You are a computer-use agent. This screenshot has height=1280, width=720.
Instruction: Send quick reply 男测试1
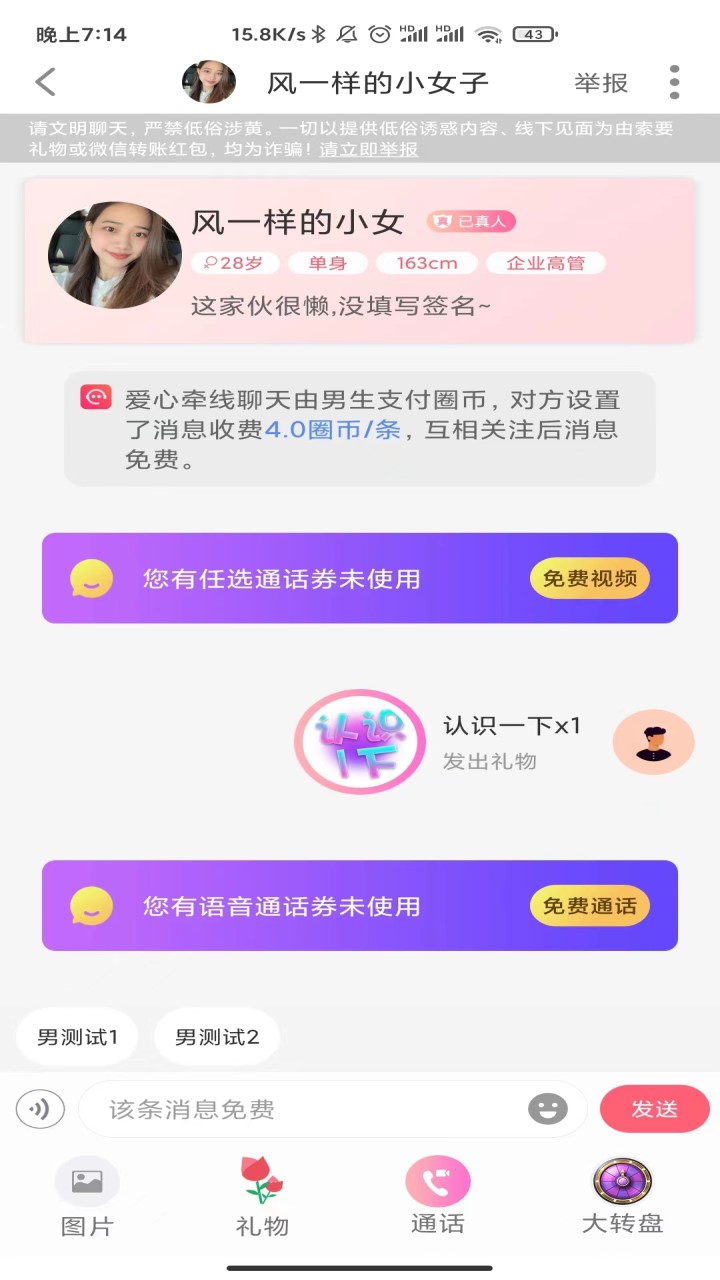click(76, 1036)
